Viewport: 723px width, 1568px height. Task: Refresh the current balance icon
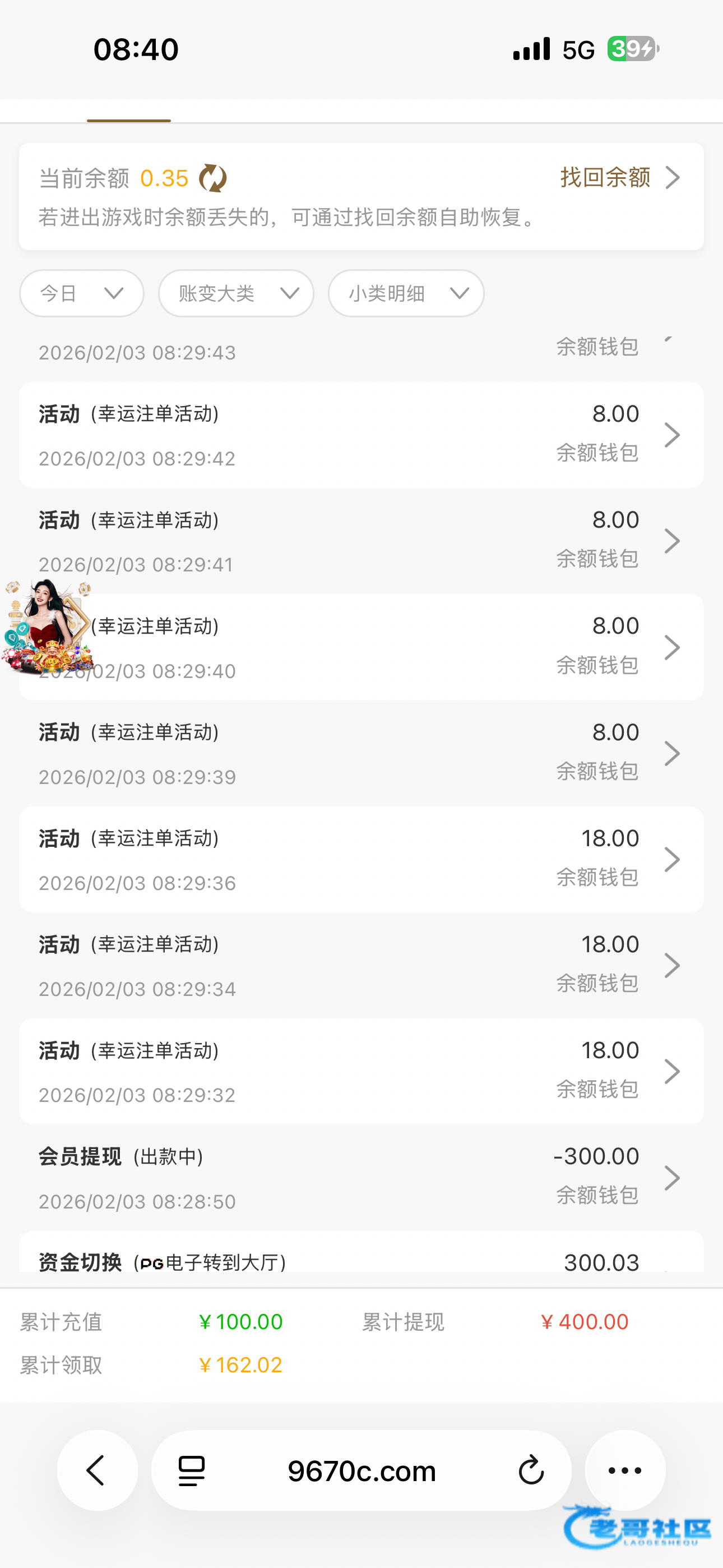[213, 178]
